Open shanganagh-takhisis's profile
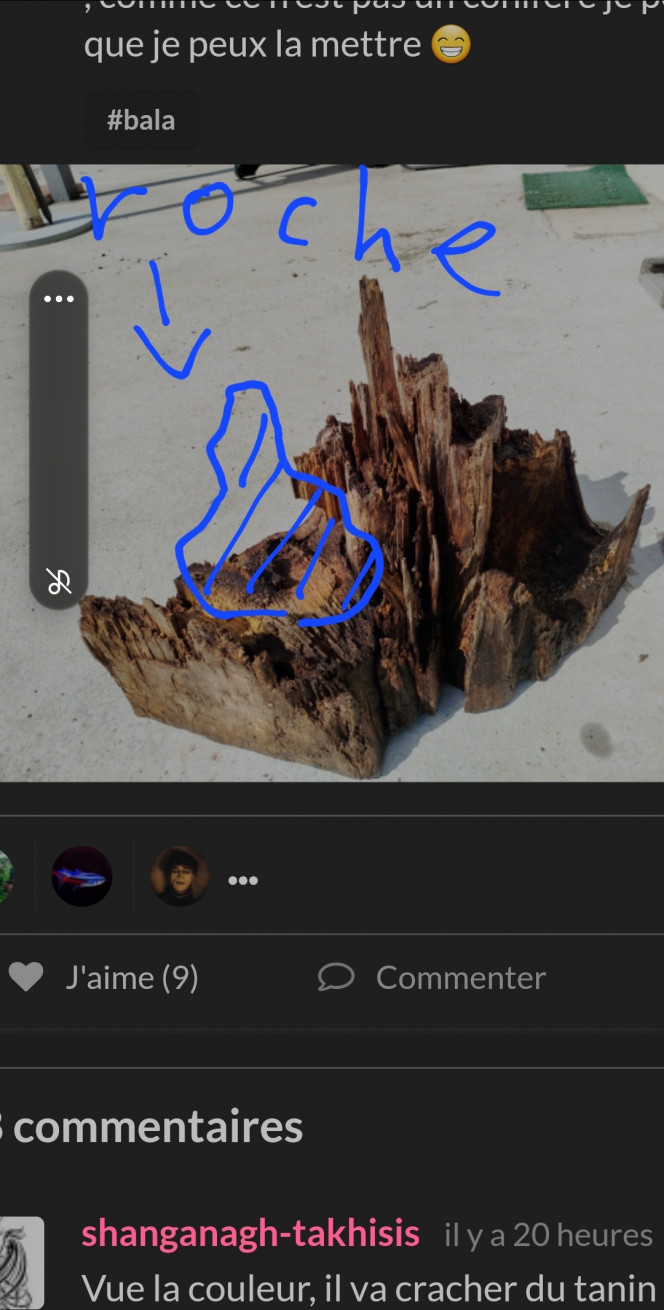This screenshot has height=1310, width=664. click(x=250, y=1234)
